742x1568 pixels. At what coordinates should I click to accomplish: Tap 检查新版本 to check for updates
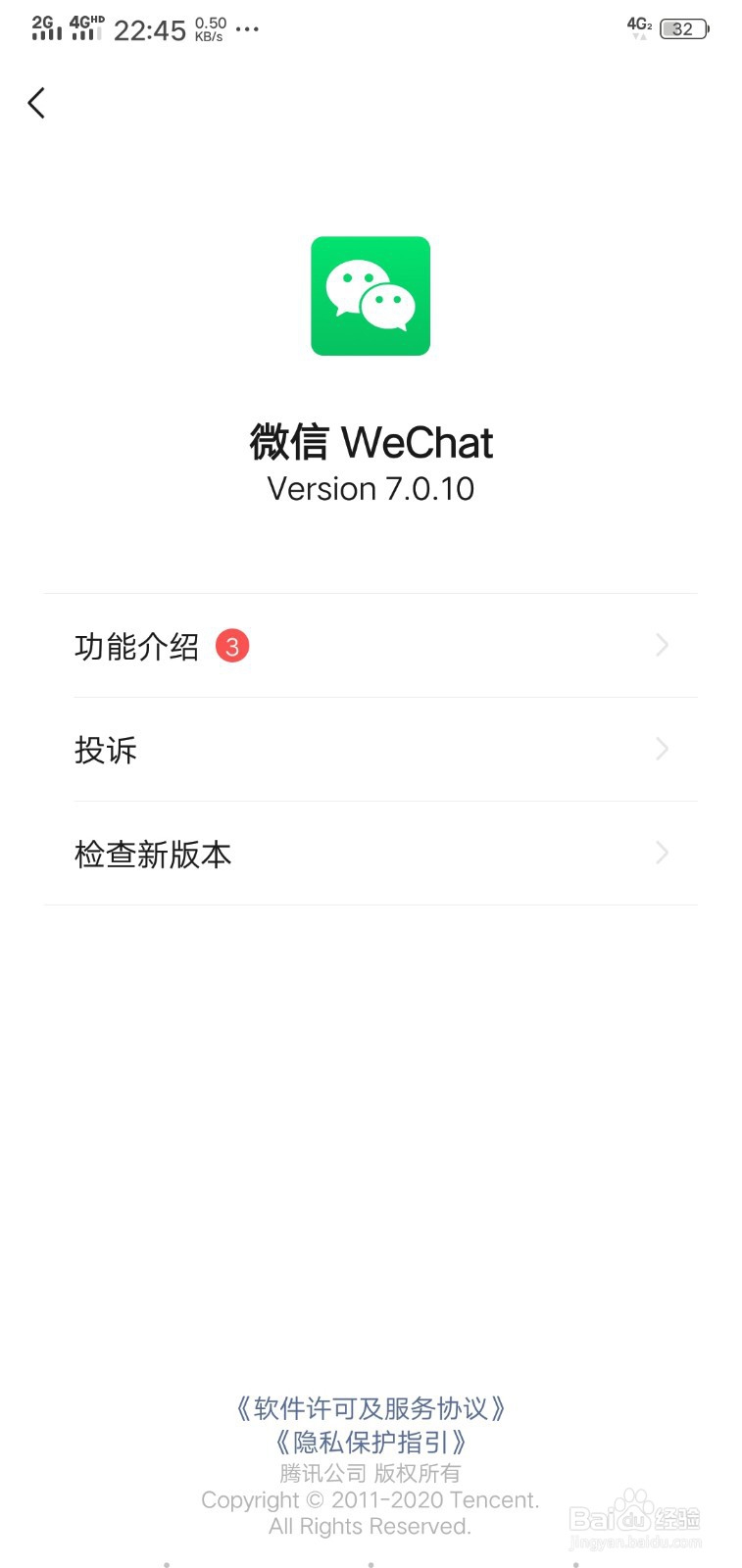[154, 855]
